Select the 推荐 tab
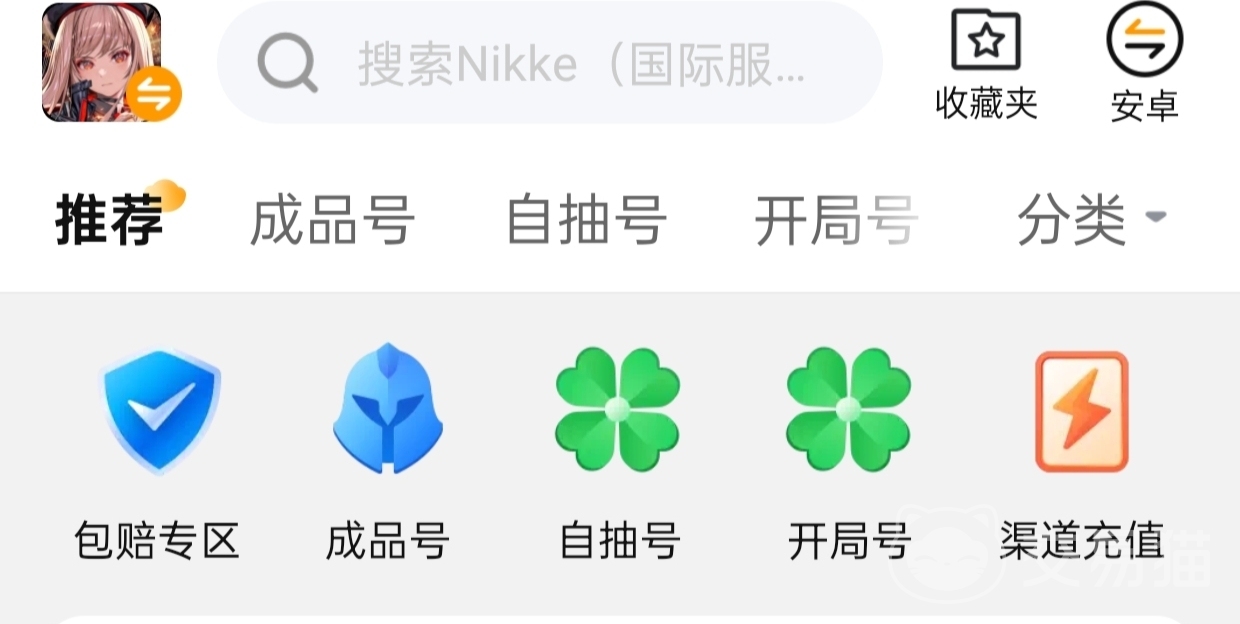Image resolution: width=1240 pixels, height=624 pixels. pos(110,220)
